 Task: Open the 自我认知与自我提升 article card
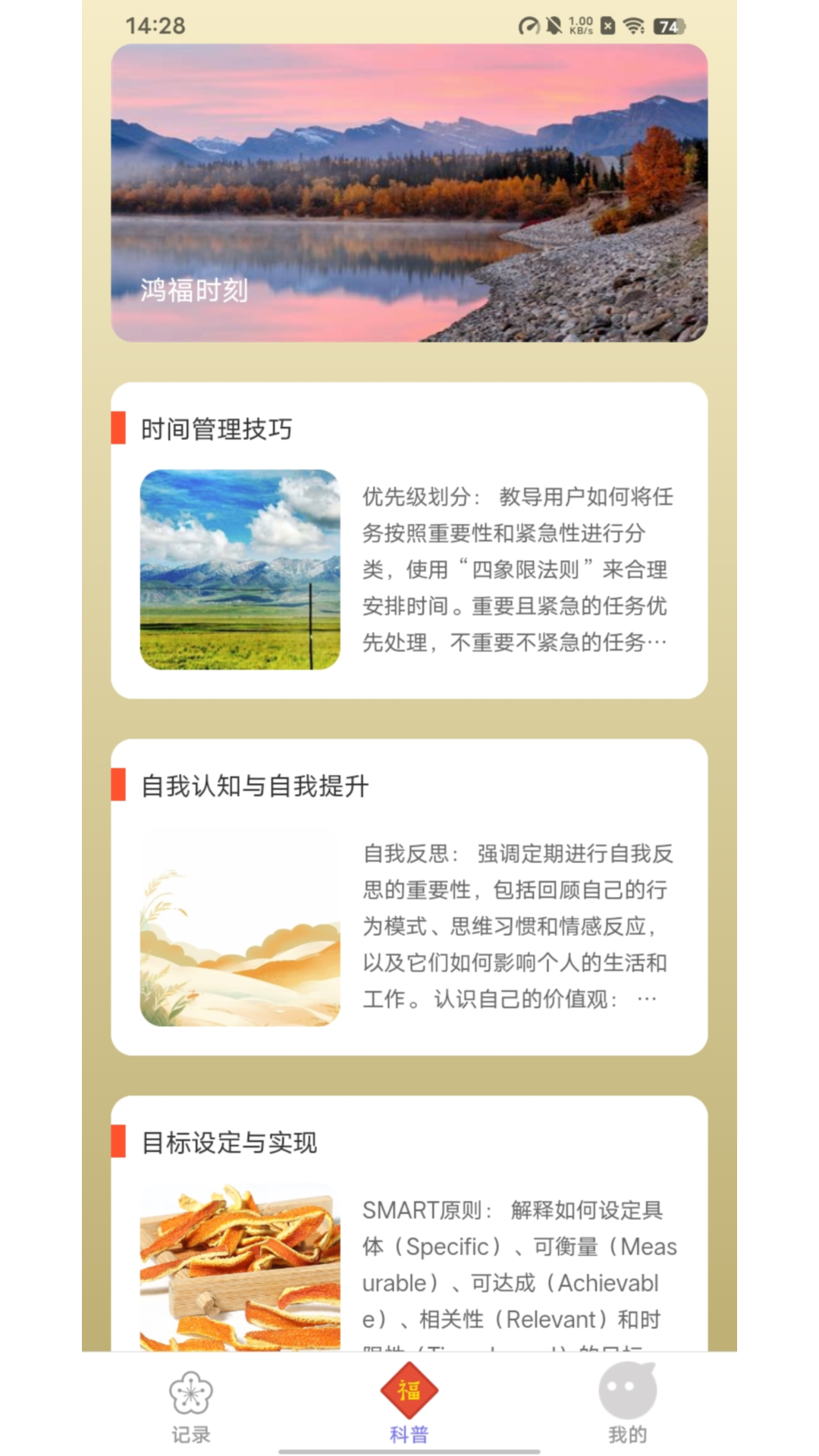pos(409,896)
